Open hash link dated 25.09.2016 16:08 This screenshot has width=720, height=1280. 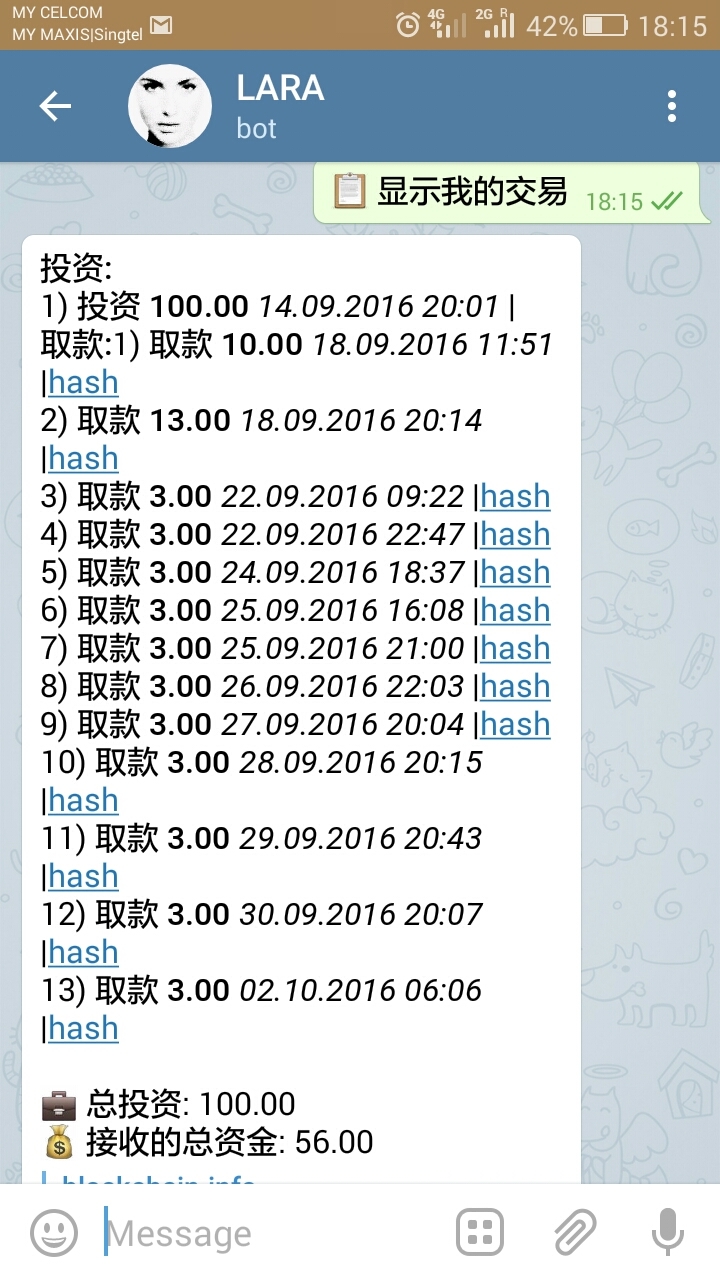click(515, 610)
